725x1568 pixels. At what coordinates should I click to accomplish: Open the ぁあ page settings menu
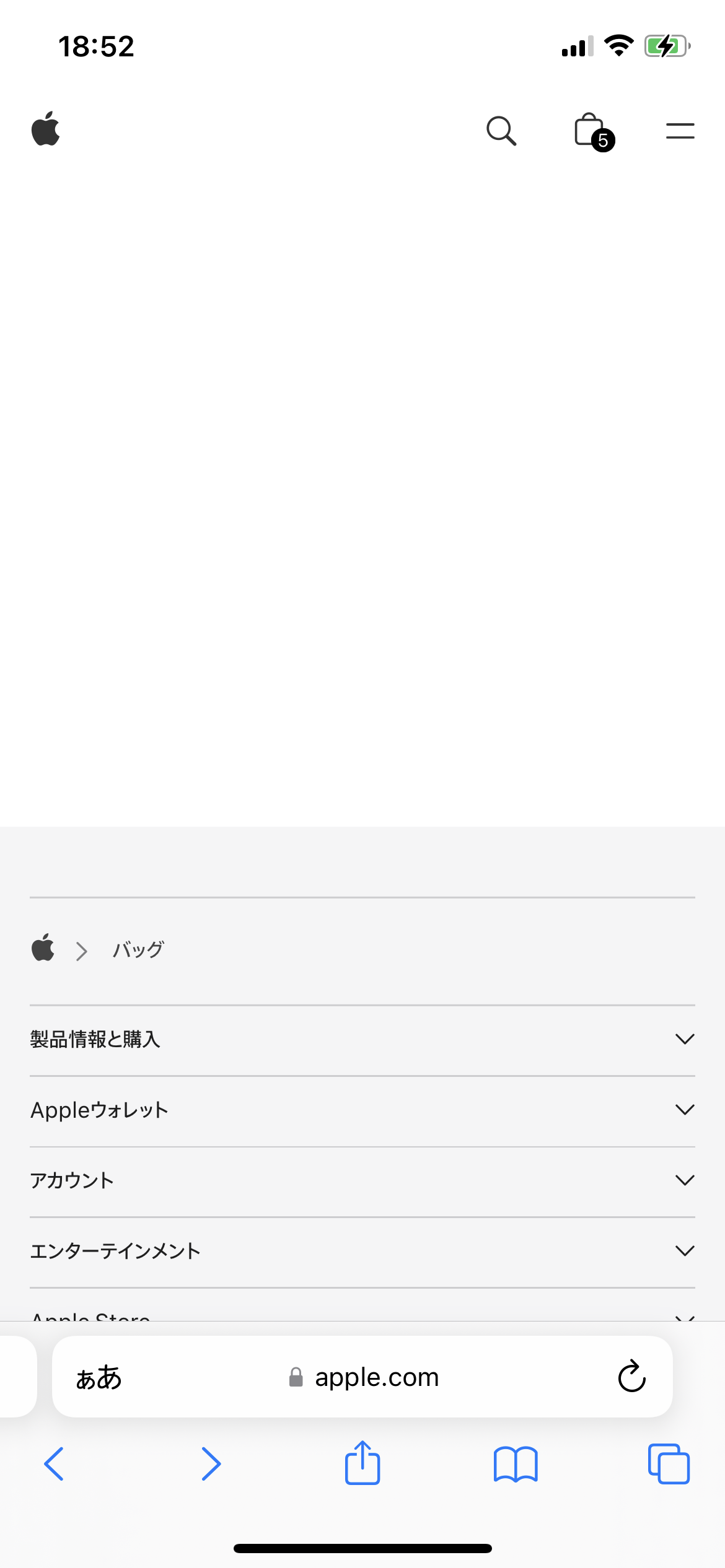click(99, 1377)
